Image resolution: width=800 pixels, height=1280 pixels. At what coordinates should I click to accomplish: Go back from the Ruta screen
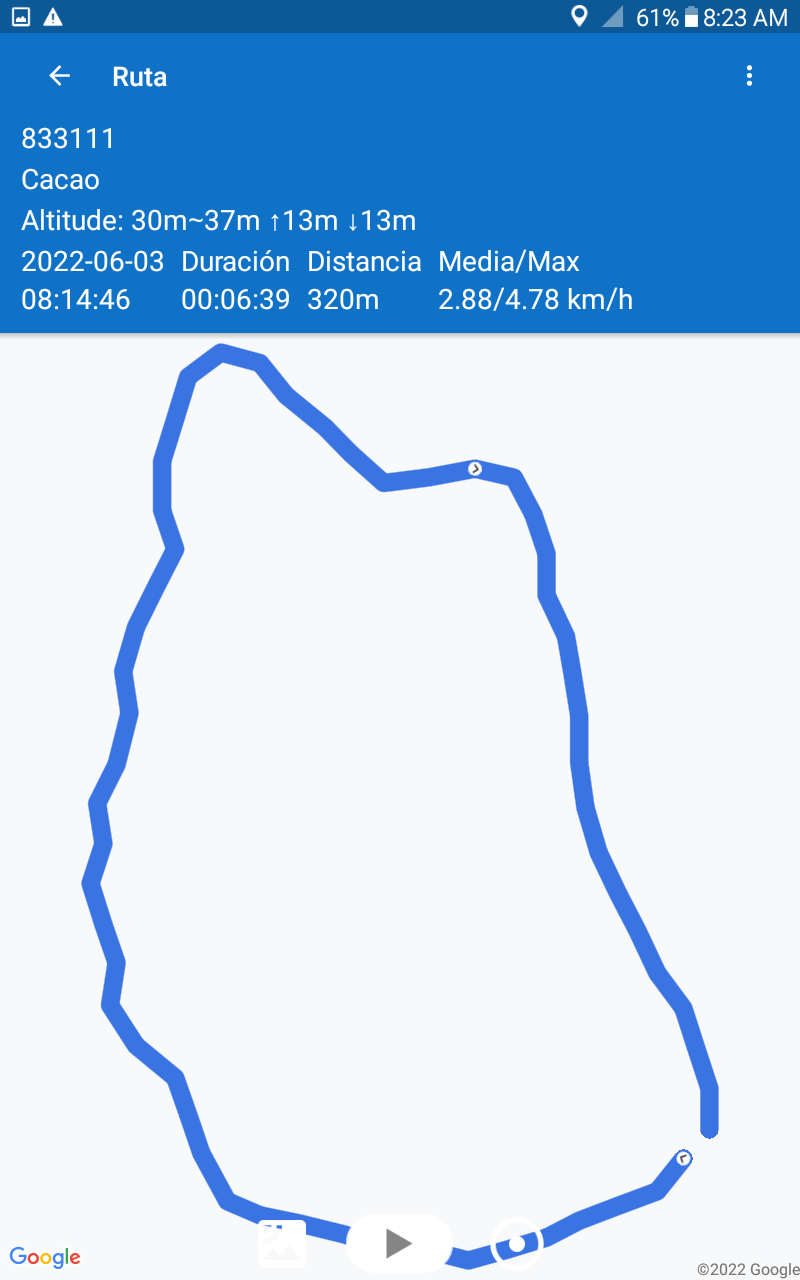coord(60,76)
